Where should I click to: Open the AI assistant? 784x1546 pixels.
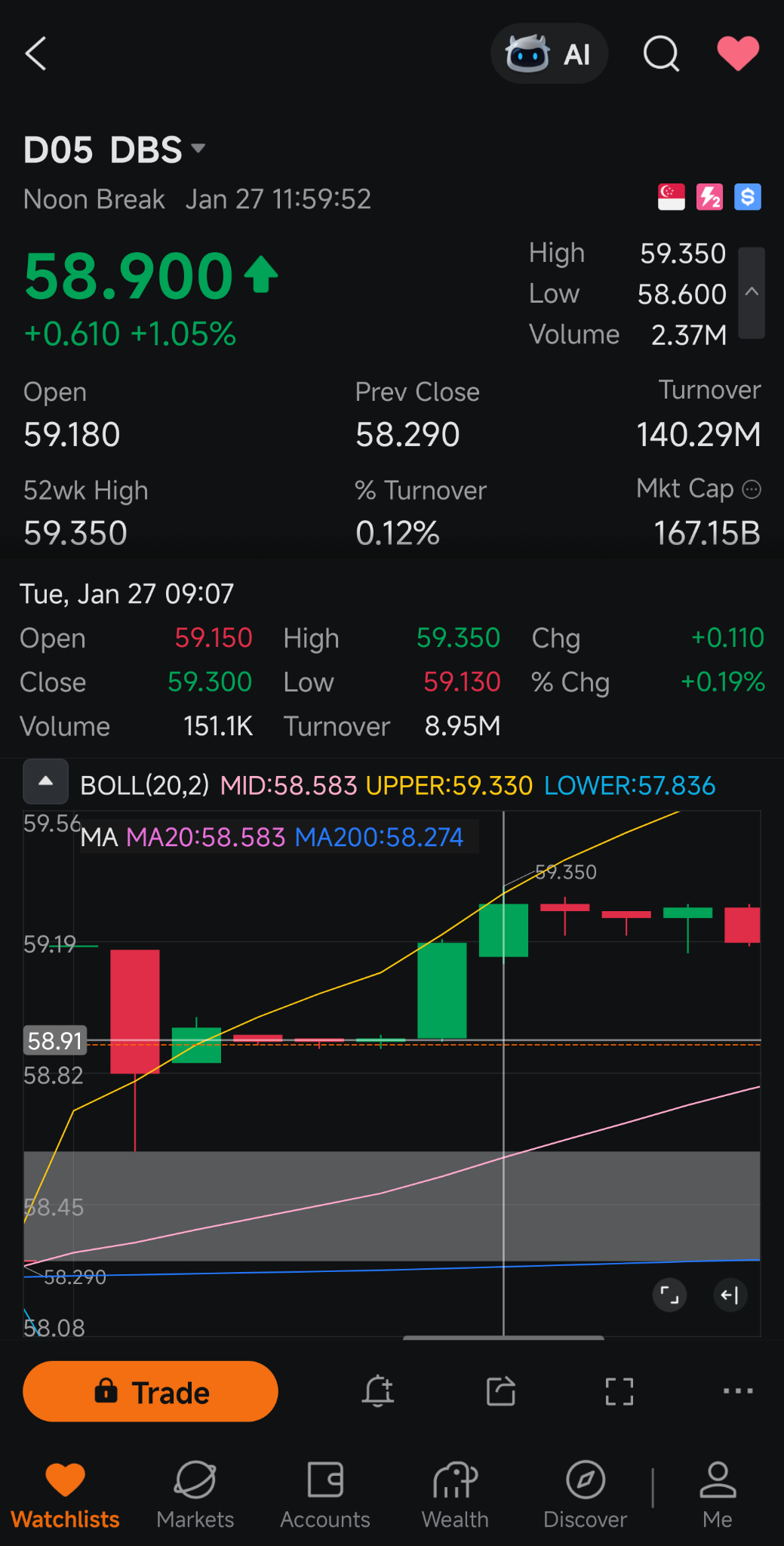[x=549, y=54]
